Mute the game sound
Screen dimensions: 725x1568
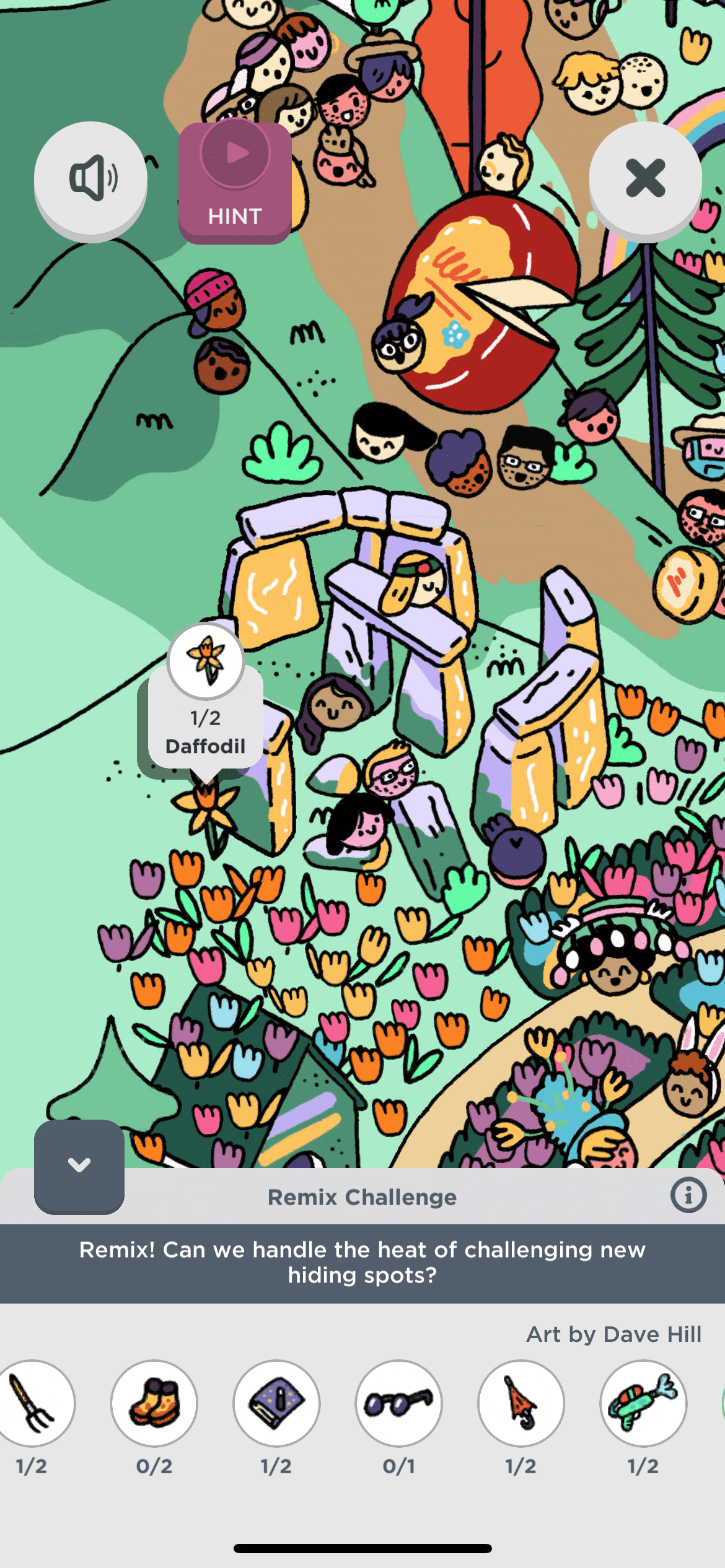90,179
